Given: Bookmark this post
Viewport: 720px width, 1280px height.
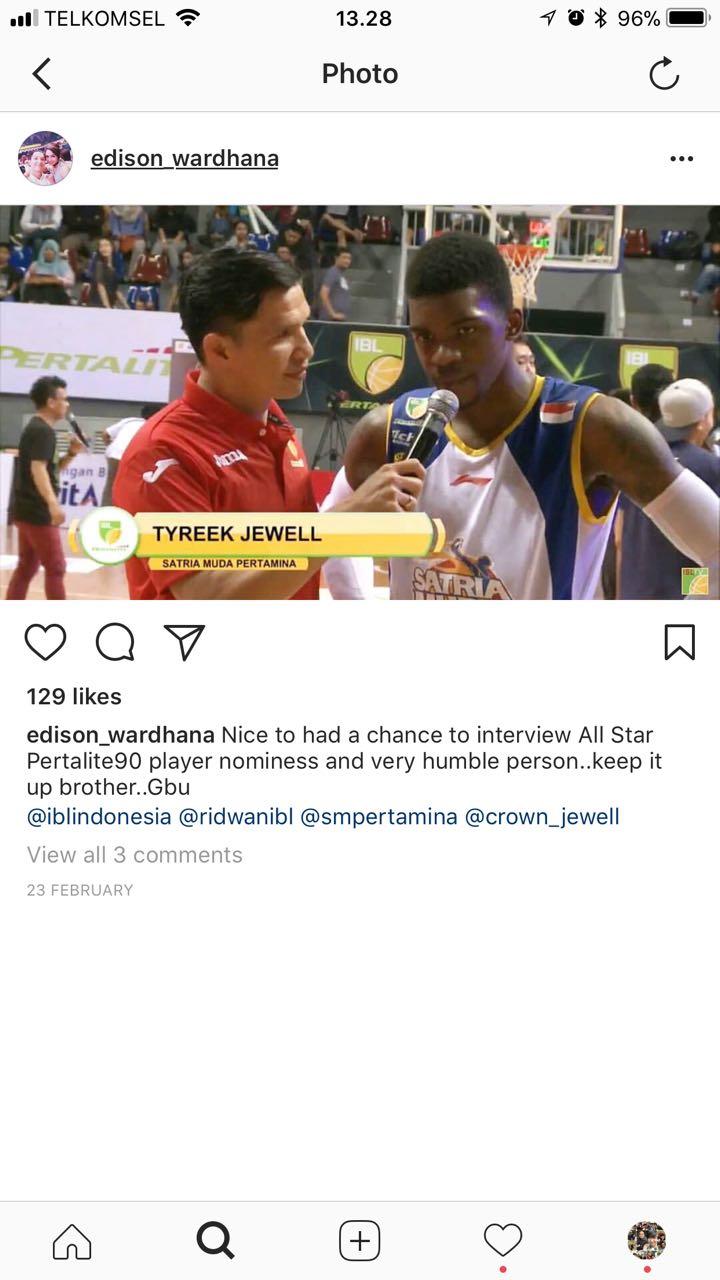Looking at the screenshot, I should coord(679,642).
